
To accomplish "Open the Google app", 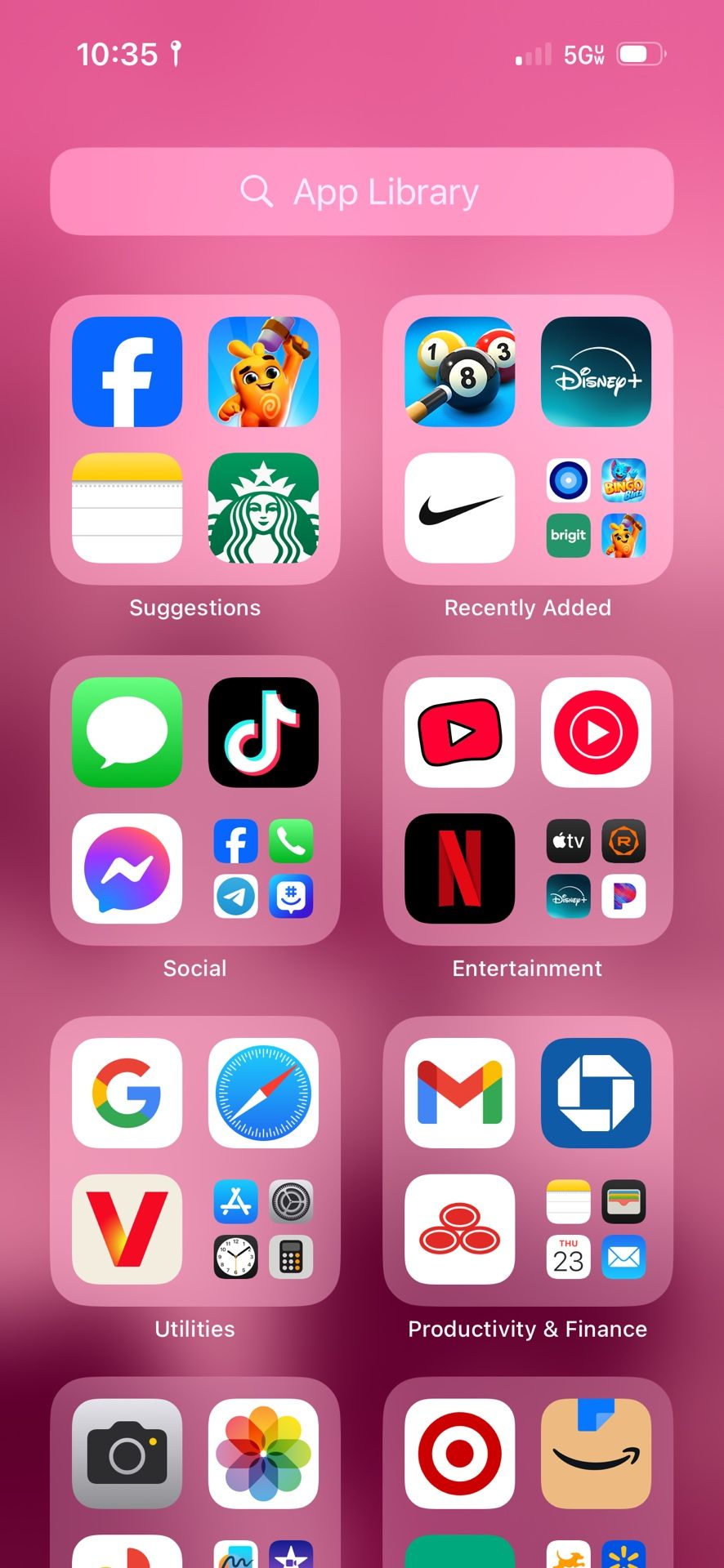I will (127, 1093).
